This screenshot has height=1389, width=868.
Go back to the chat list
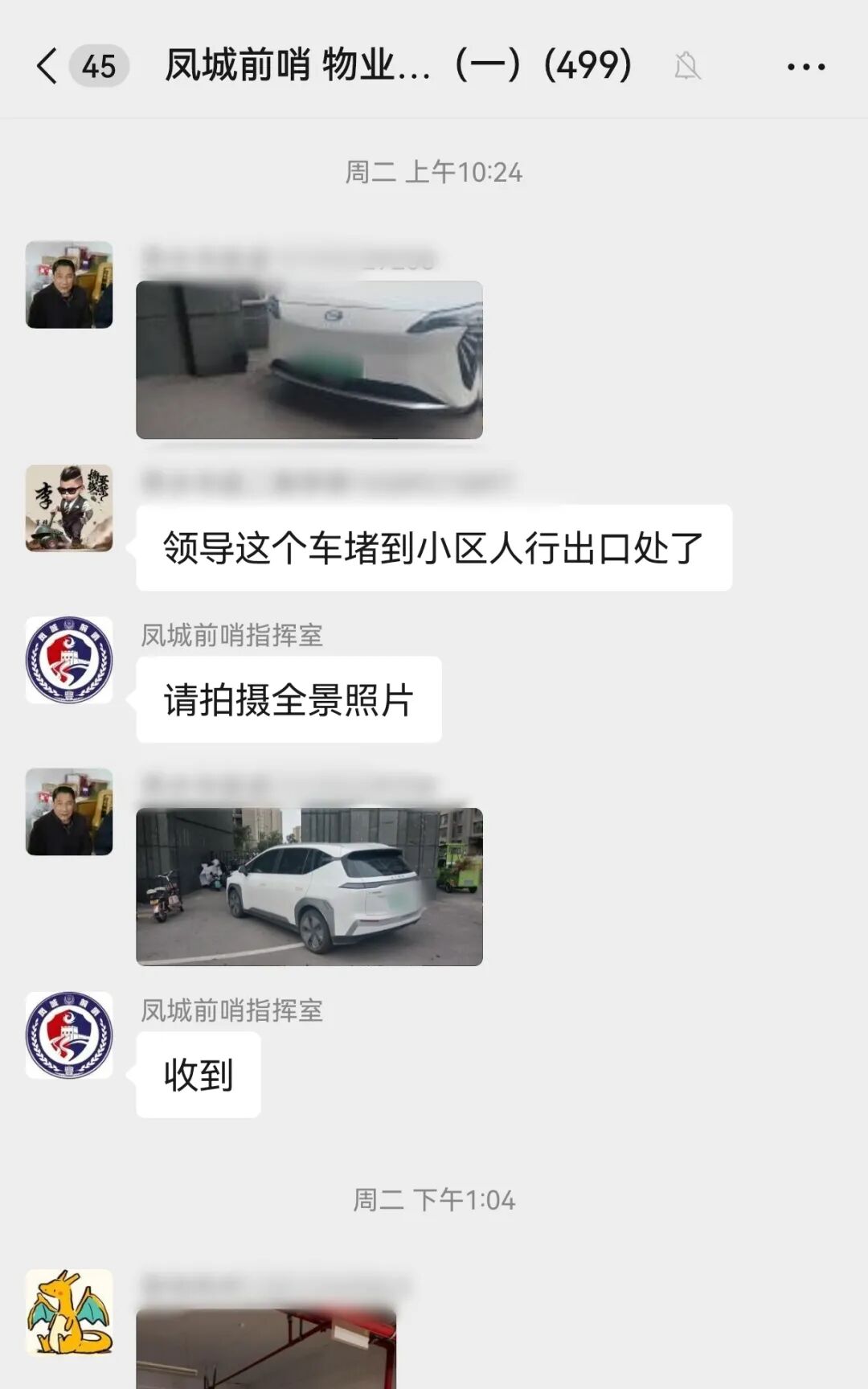(48, 66)
